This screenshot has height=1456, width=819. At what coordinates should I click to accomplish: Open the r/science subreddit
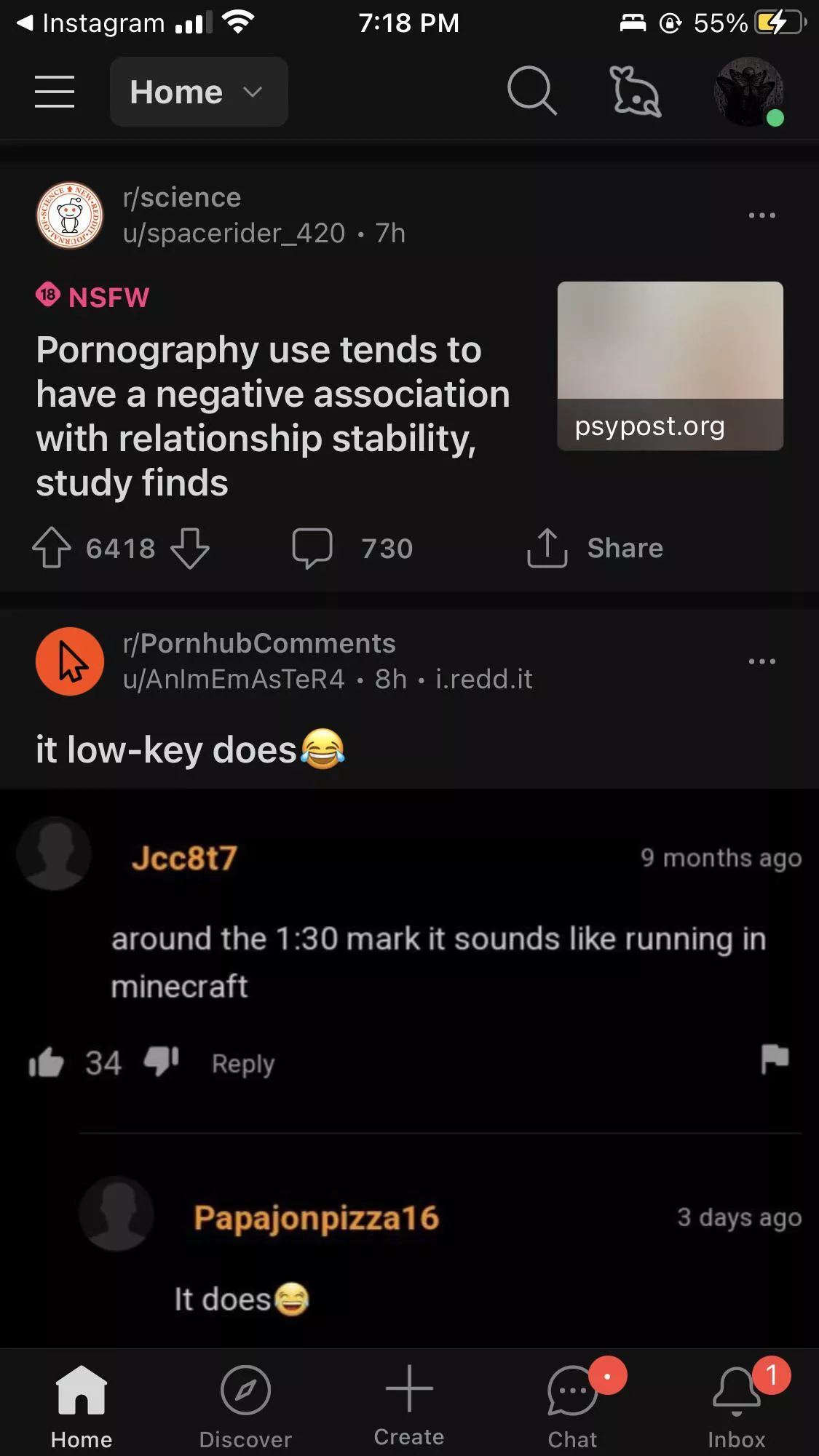181,198
